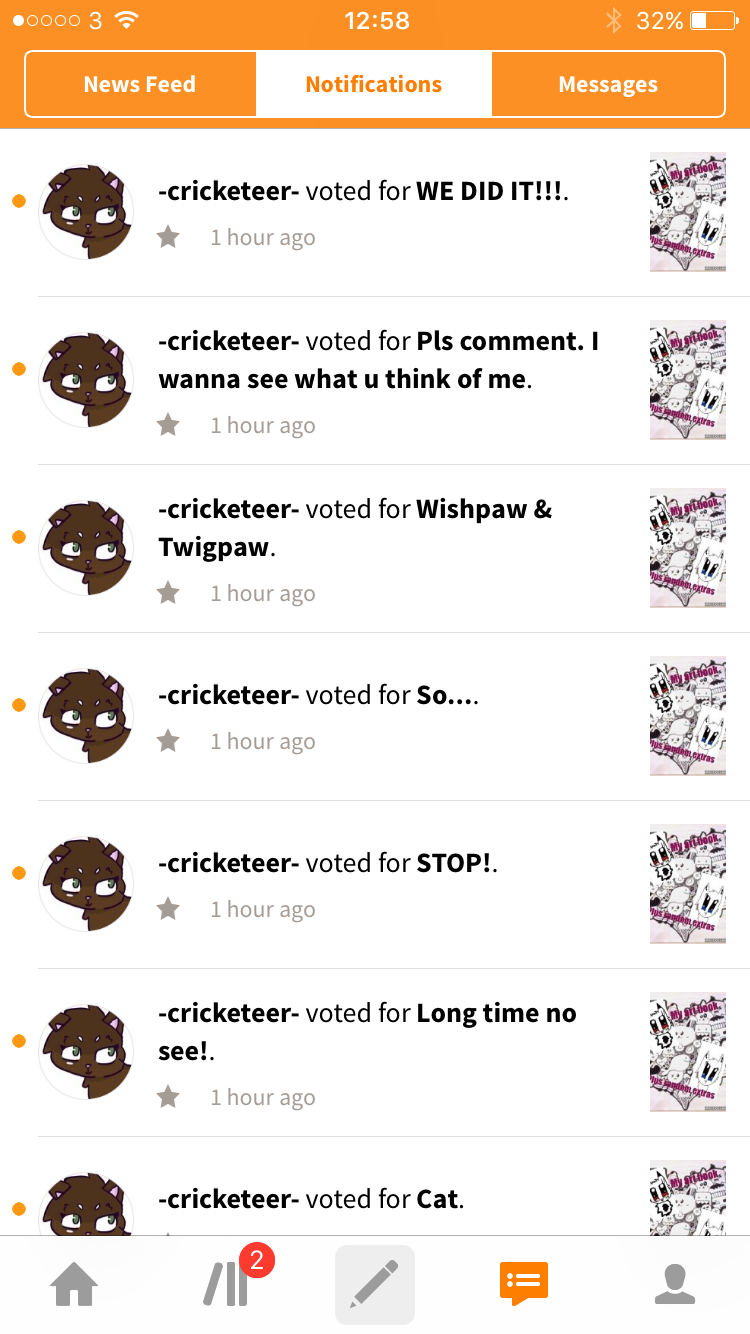Open the Long time no see! notification
This screenshot has height=1334, width=750.
[375, 1053]
